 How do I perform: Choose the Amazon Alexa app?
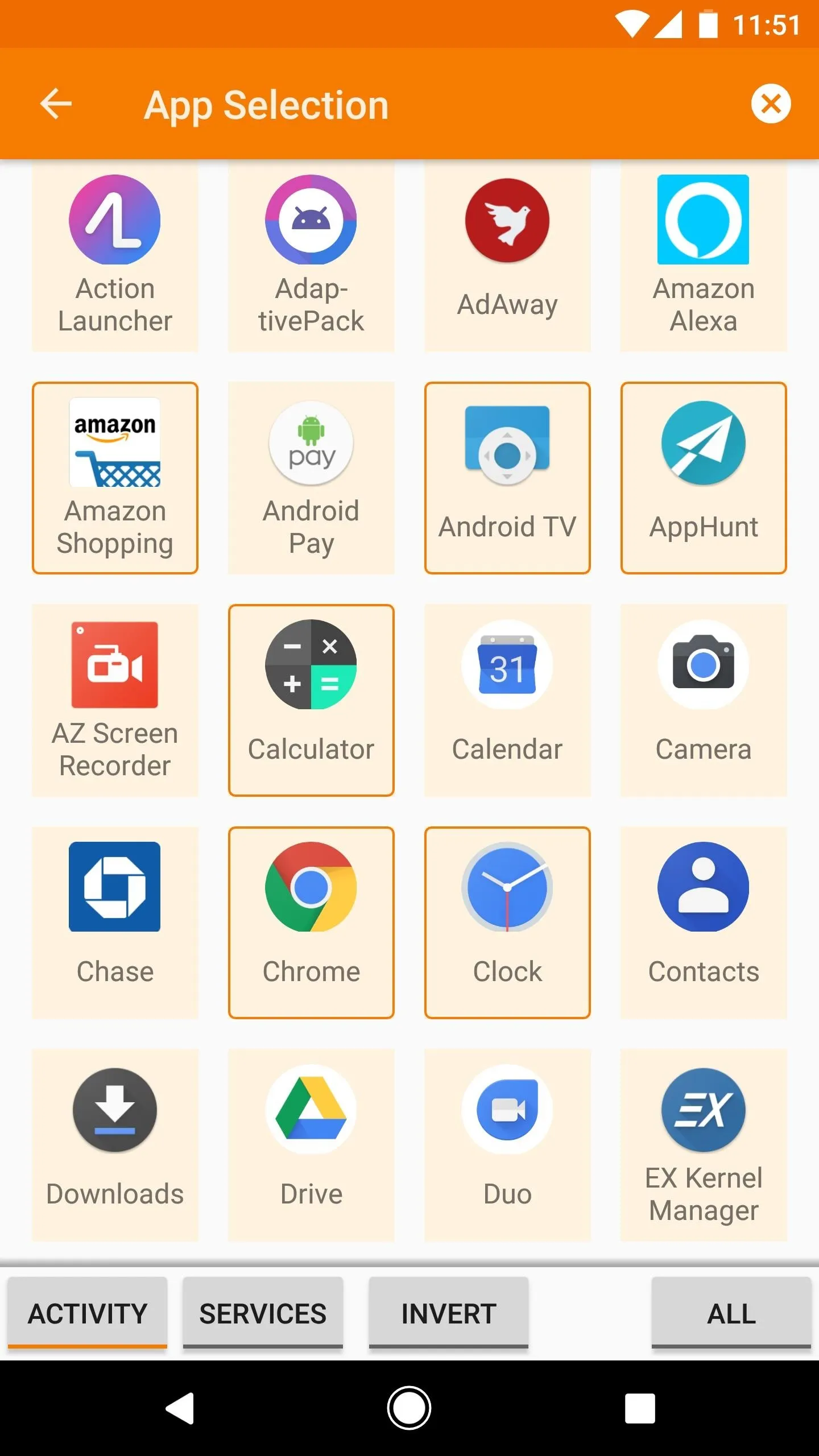704,256
